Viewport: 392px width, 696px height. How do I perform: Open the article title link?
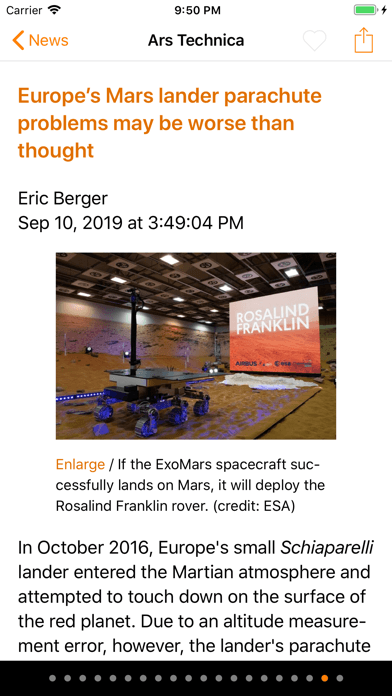point(170,123)
